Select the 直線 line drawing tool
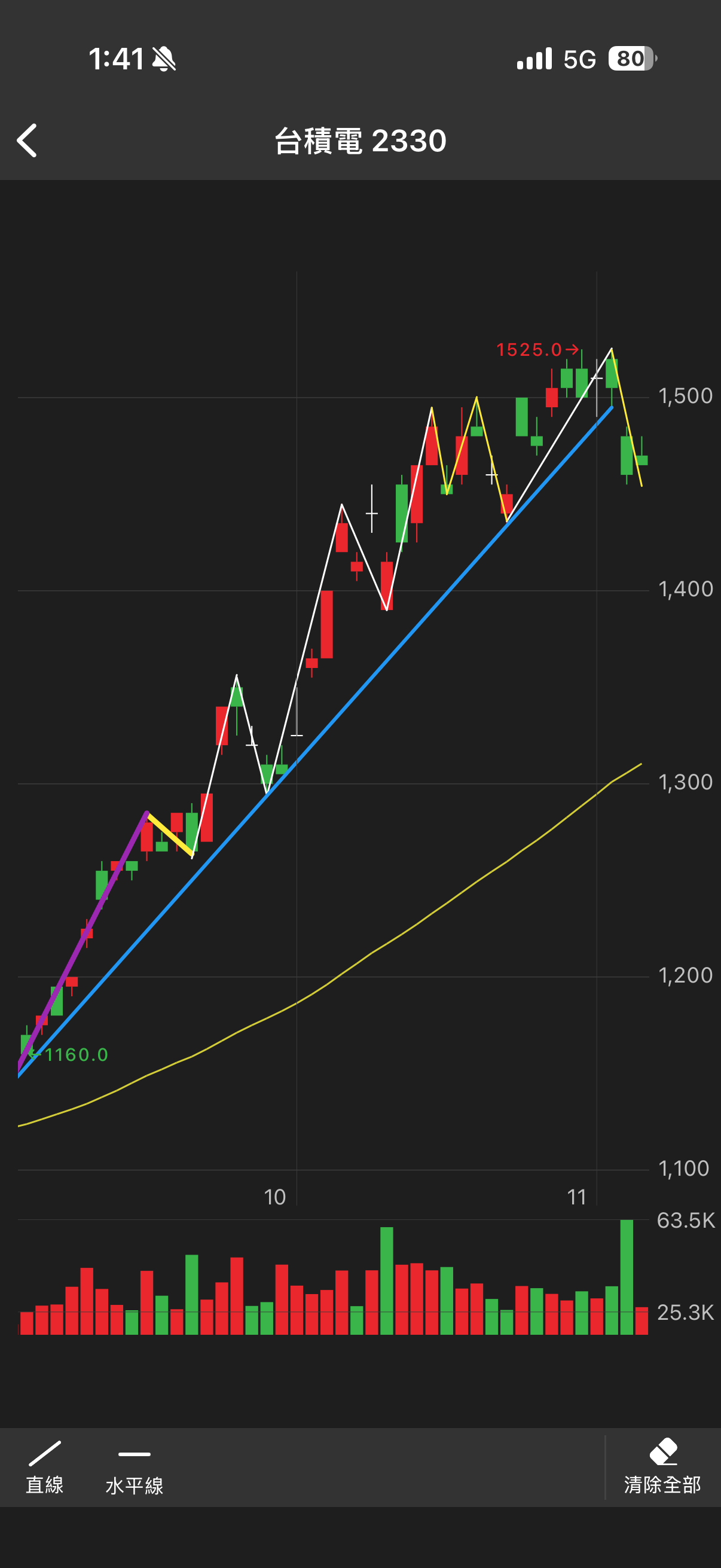 pos(44,1467)
